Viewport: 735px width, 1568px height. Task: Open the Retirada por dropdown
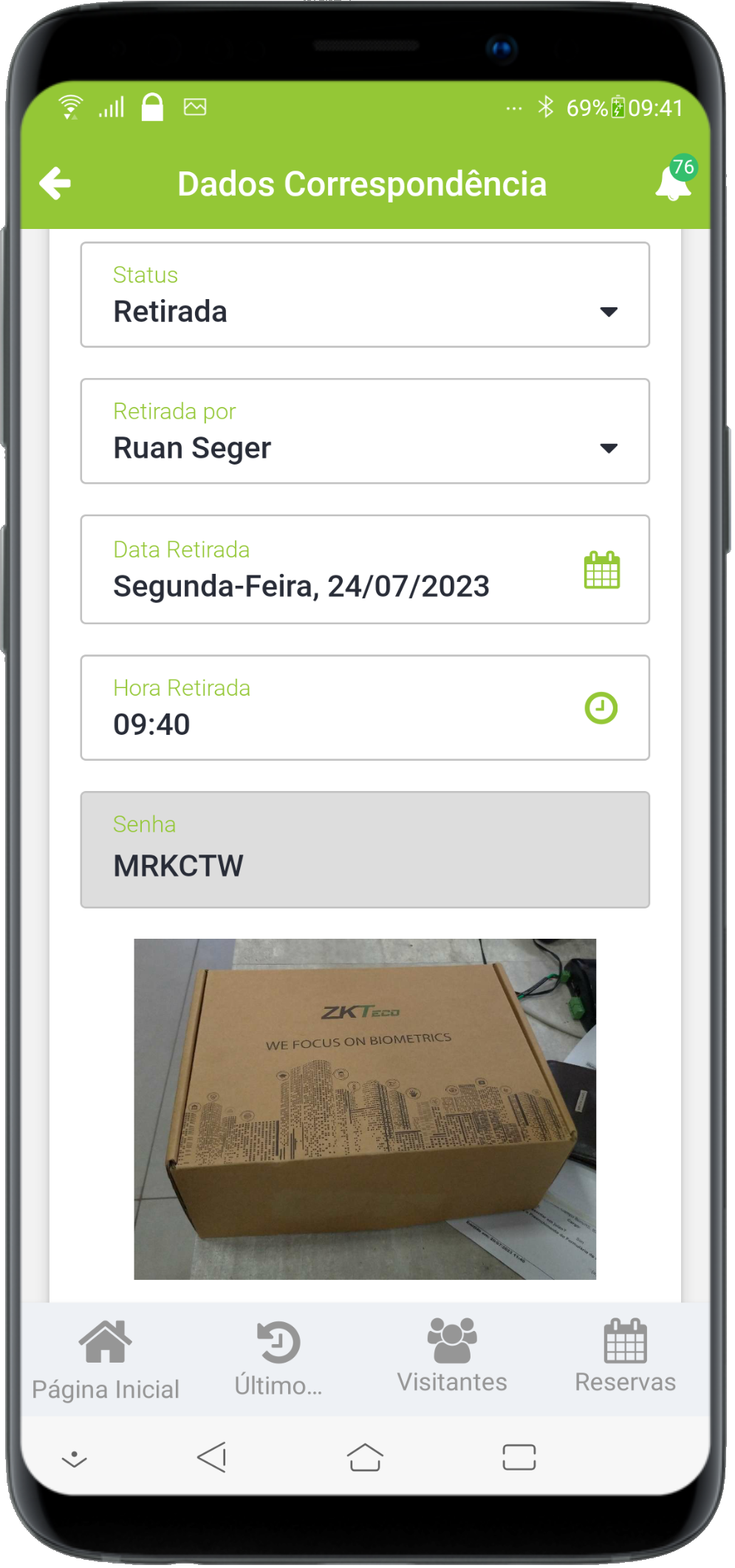[365, 432]
